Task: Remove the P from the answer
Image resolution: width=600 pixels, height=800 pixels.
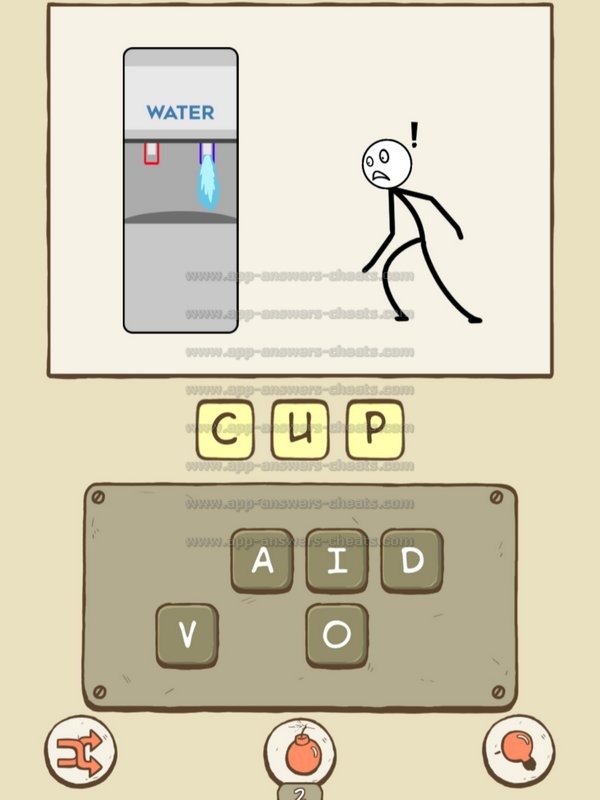Action: point(375,430)
